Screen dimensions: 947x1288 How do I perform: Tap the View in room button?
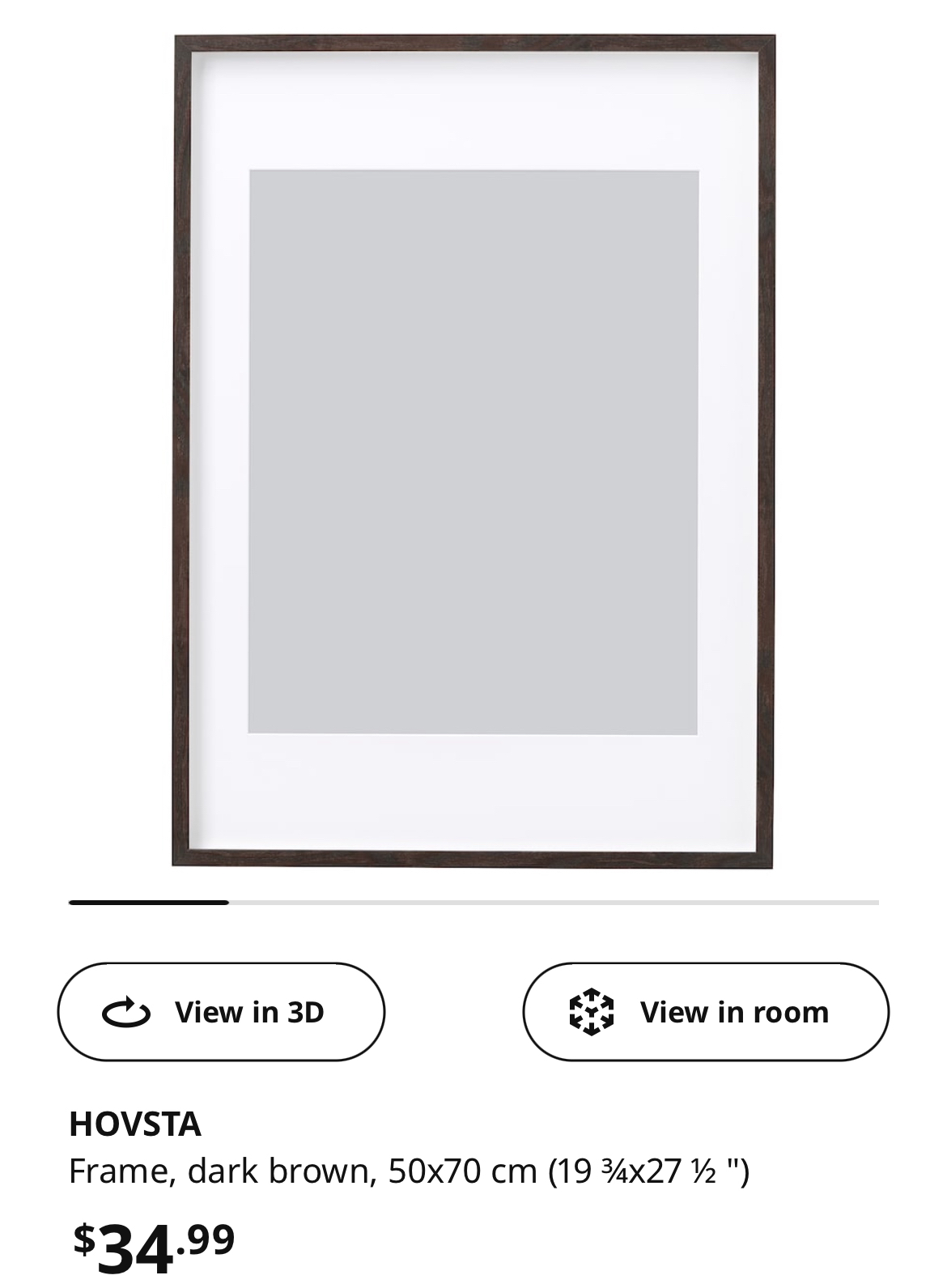705,1012
